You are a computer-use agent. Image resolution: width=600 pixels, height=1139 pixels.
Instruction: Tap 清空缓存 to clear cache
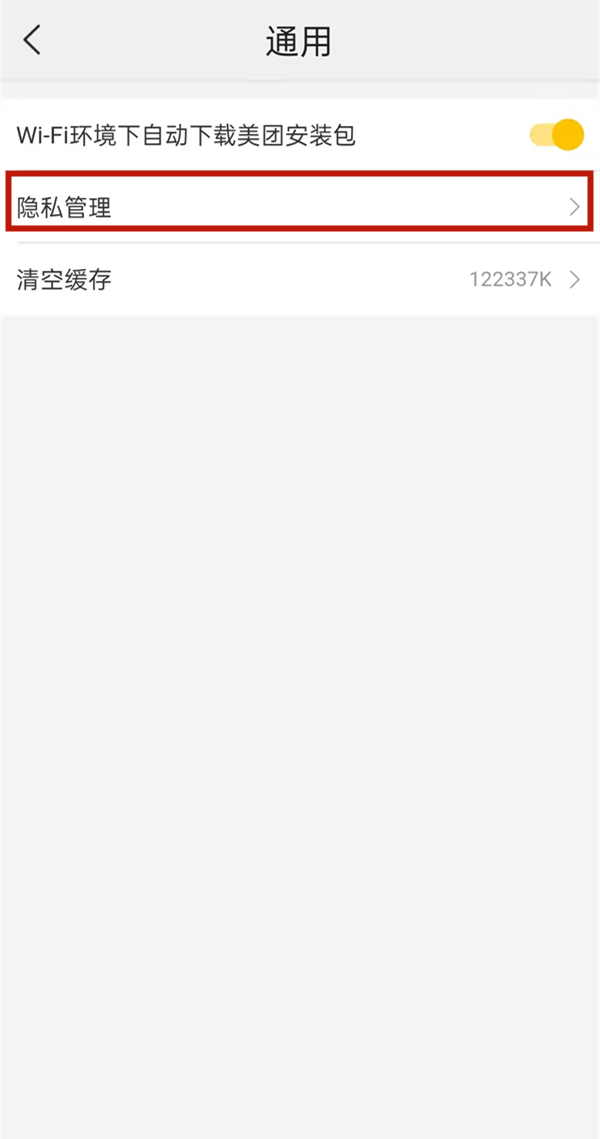pyautogui.click(x=298, y=279)
